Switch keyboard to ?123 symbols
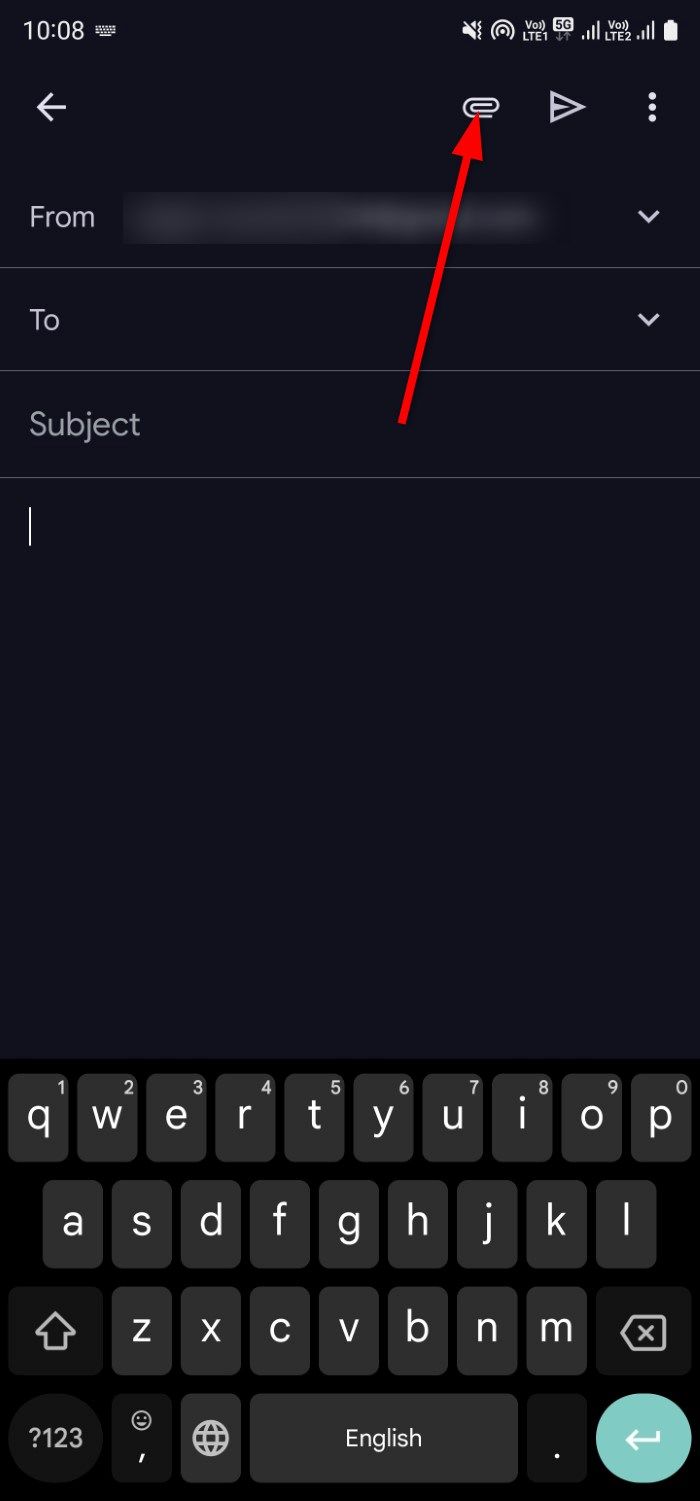Viewport: 700px width, 1501px height. pos(56,1438)
